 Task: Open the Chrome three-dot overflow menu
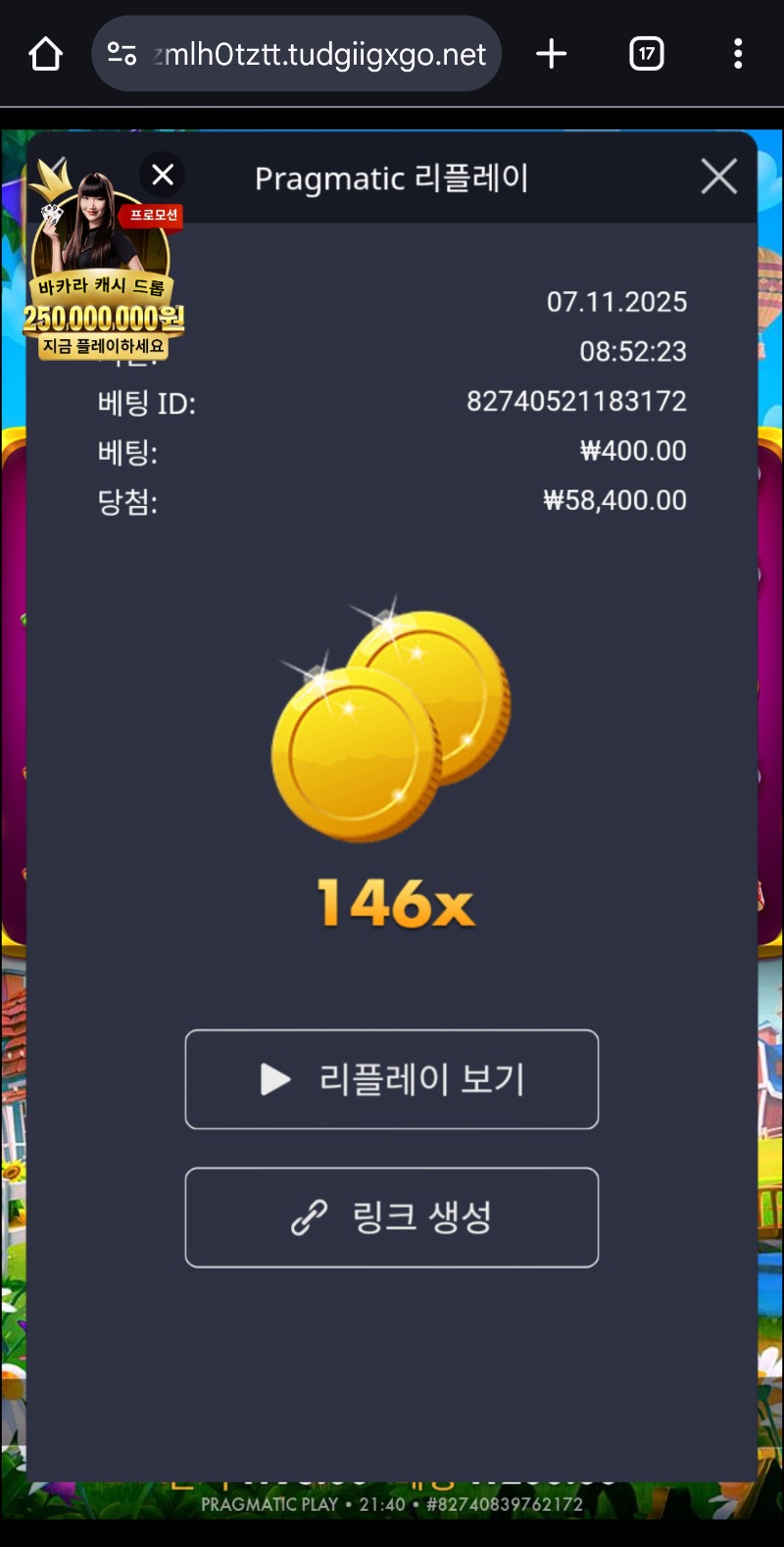738,54
